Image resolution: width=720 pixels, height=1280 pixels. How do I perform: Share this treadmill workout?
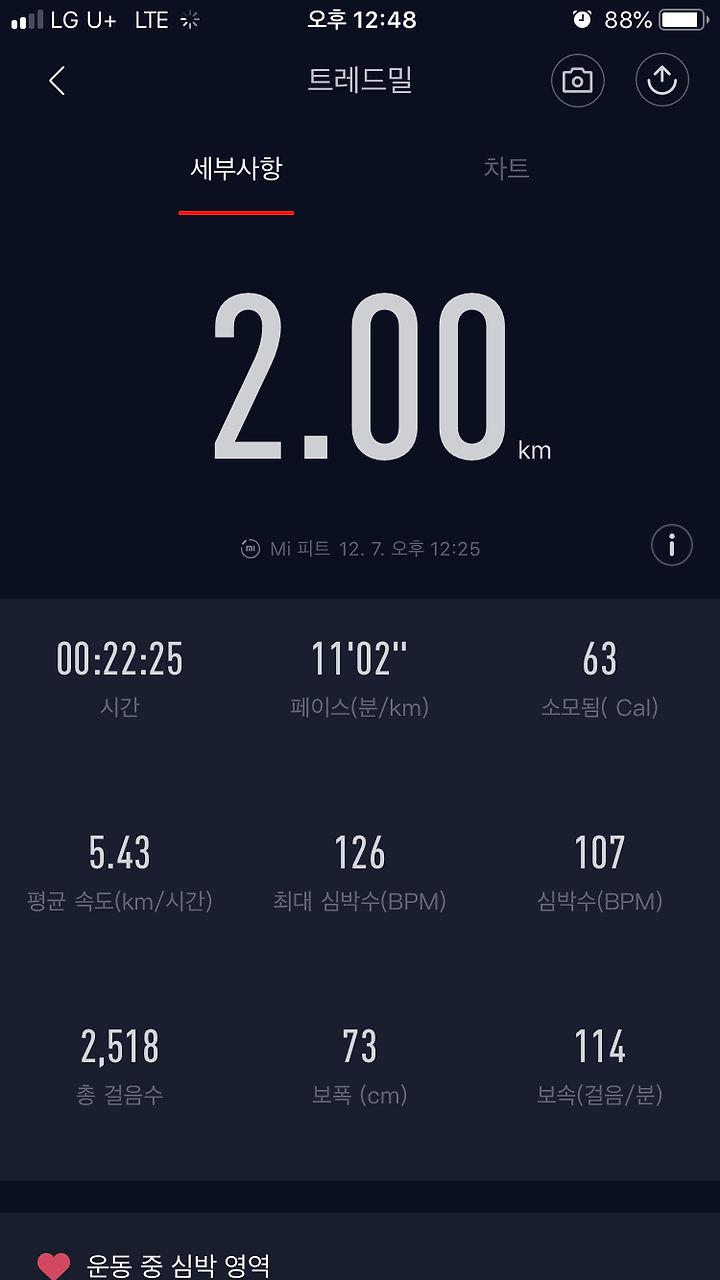(662, 80)
